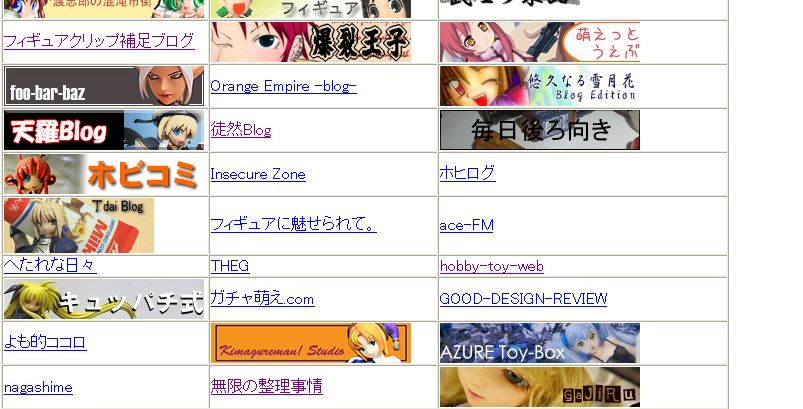Open the Insecure Zone link
Viewport: 803px width, 409px height.
[x=258, y=174]
